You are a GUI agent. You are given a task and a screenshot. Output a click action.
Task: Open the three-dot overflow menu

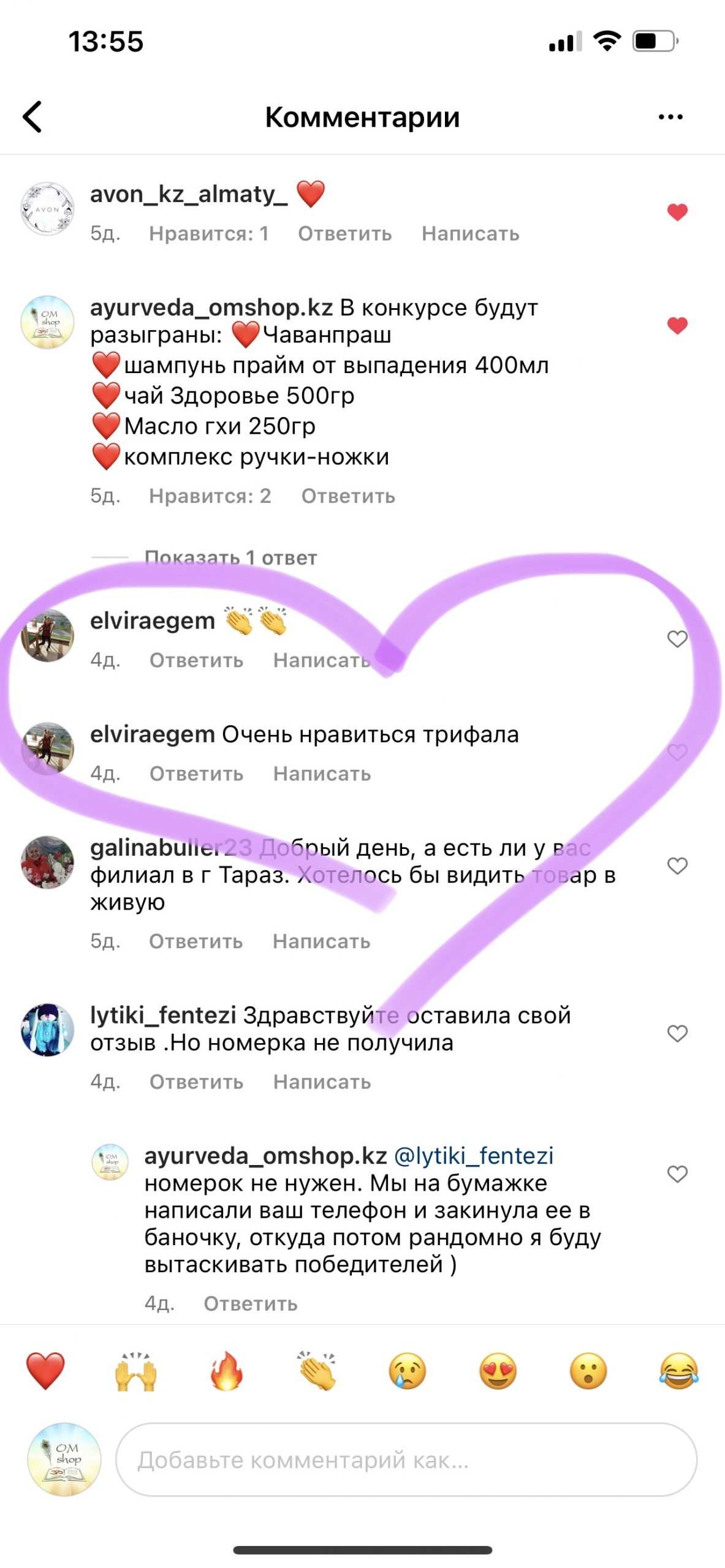click(670, 116)
